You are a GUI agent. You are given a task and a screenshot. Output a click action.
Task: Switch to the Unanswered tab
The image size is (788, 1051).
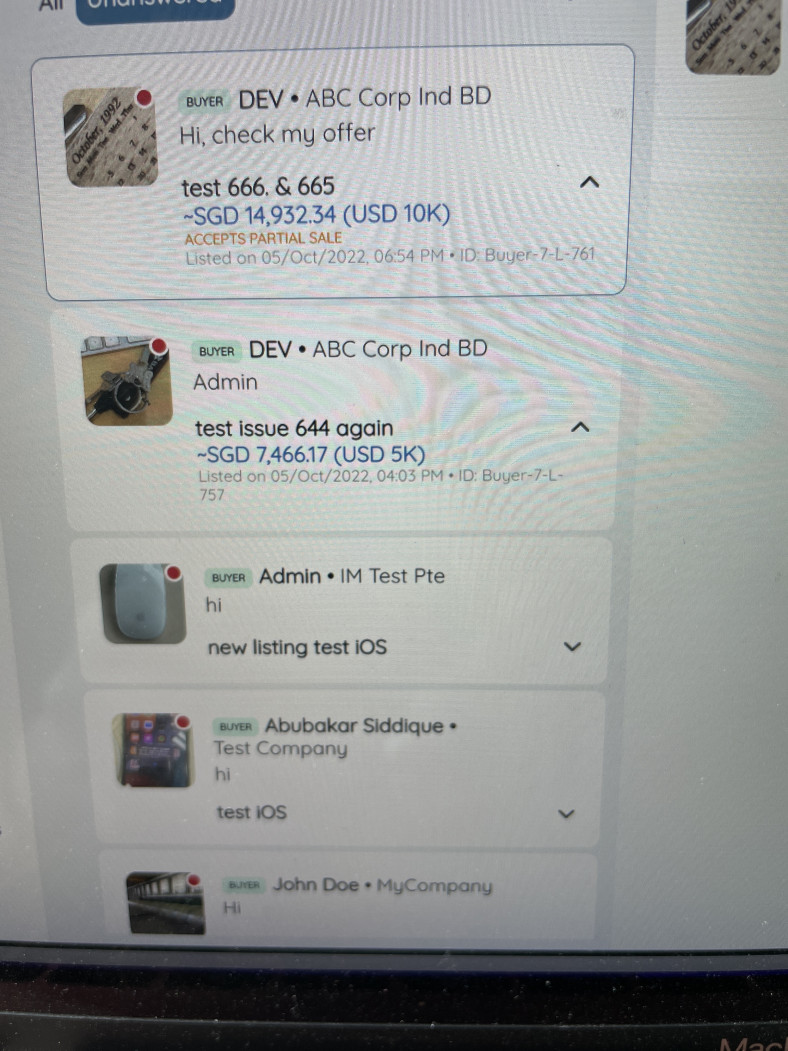155,6
